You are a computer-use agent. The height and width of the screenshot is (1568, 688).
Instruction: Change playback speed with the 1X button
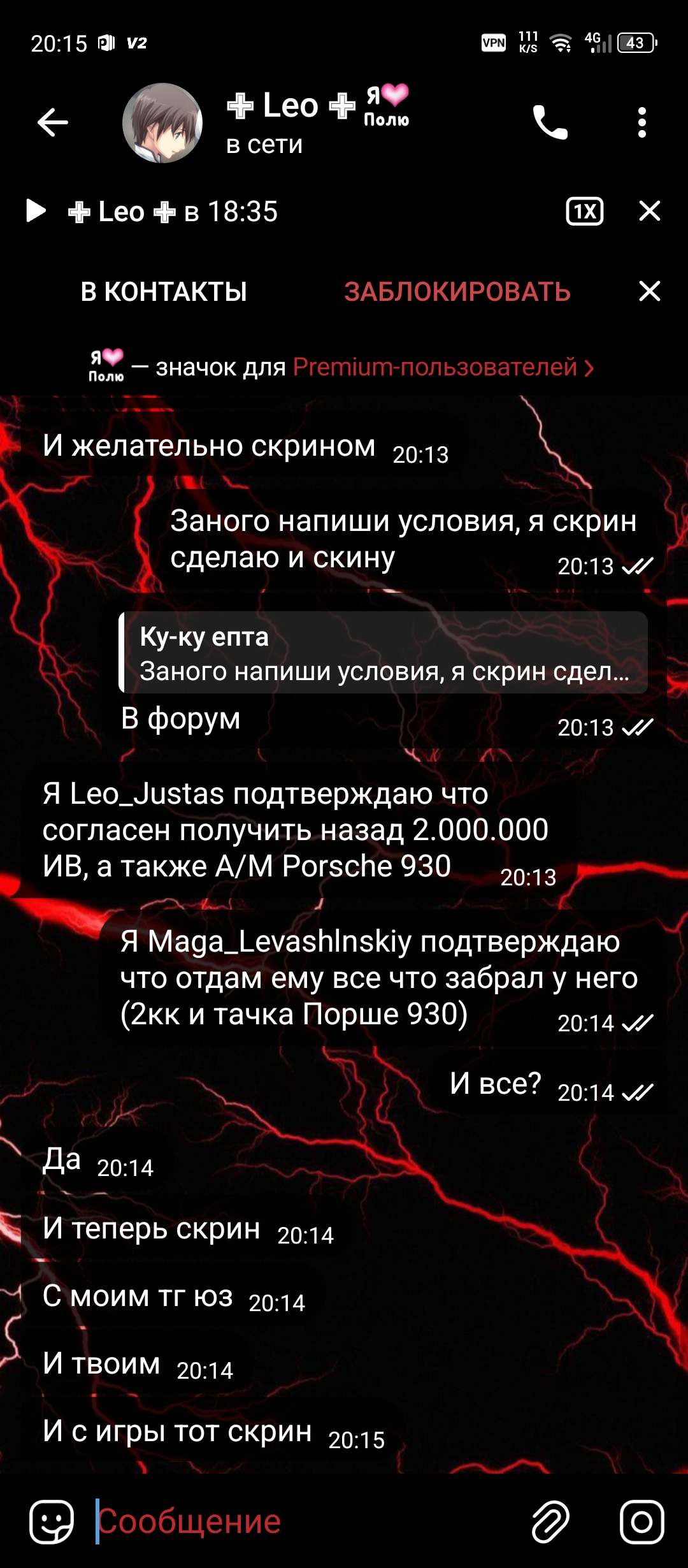tap(585, 211)
